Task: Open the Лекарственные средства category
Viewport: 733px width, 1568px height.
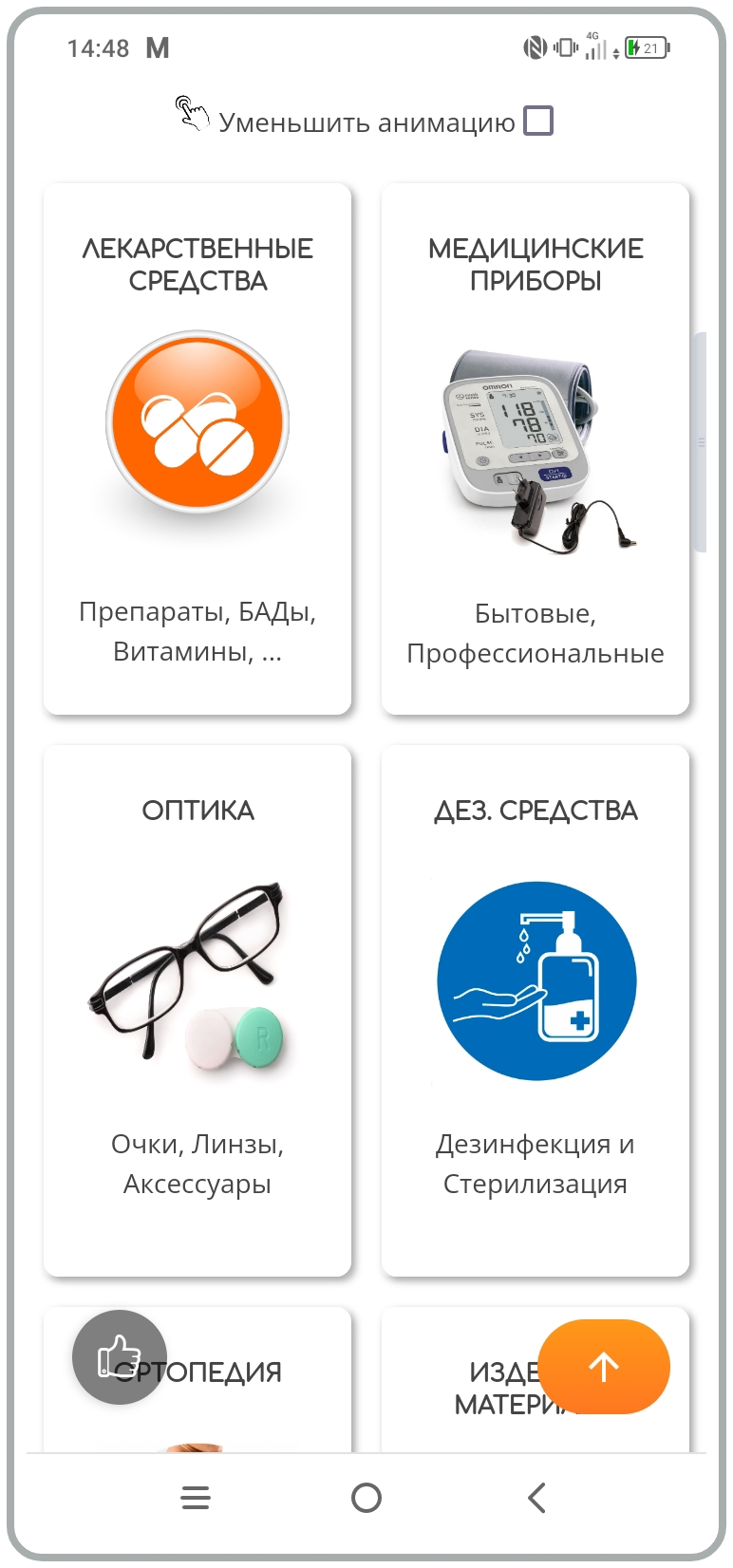Action: [x=197, y=448]
